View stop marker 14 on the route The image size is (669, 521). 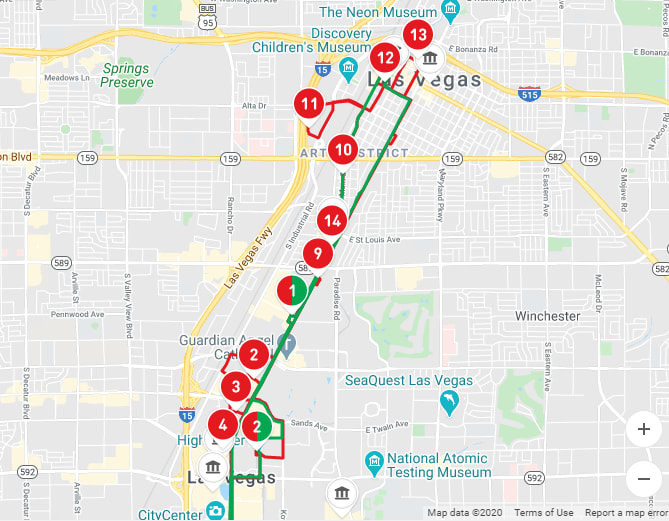(333, 220)
